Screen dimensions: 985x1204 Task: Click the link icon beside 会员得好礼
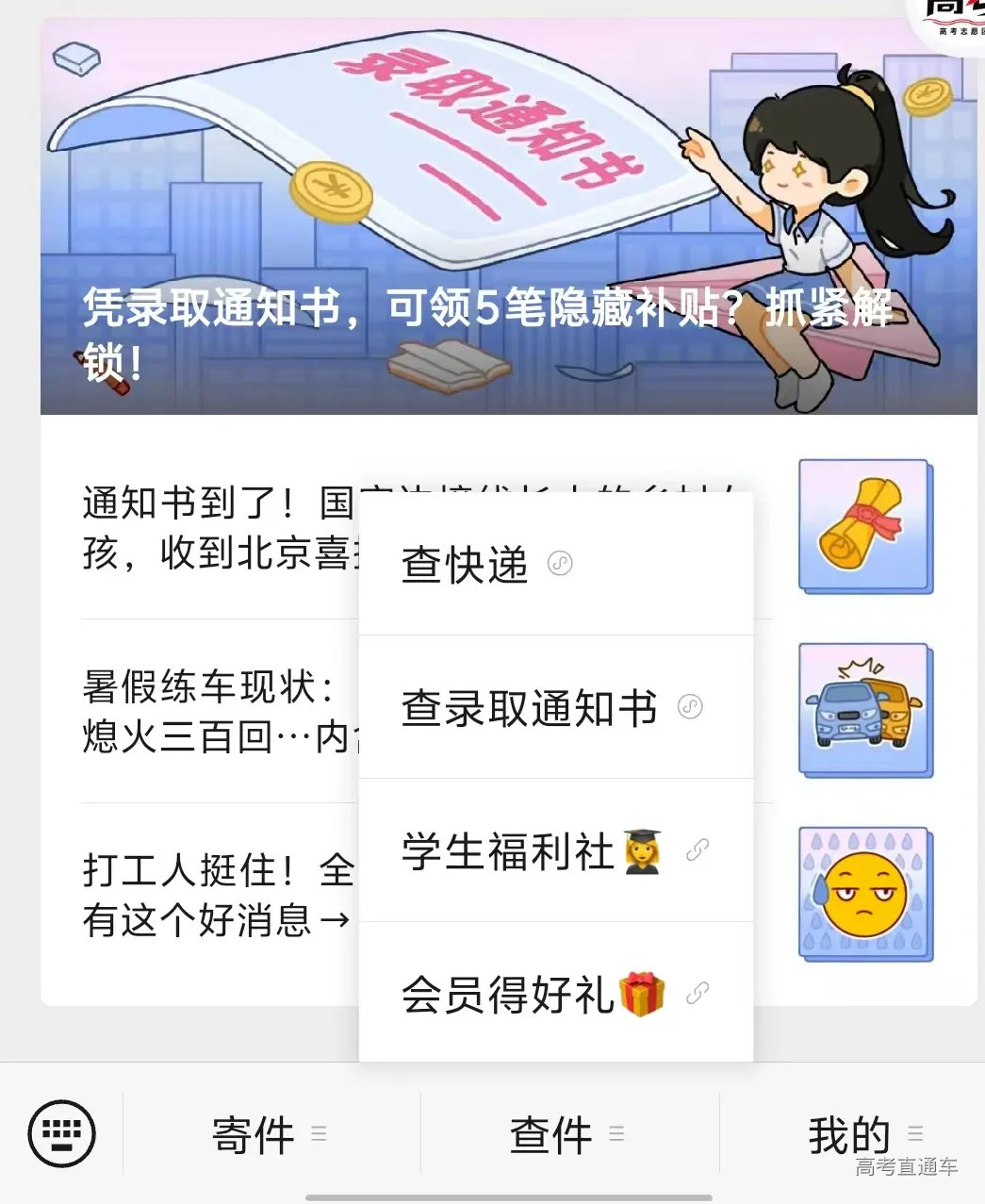tap(696, 995)
